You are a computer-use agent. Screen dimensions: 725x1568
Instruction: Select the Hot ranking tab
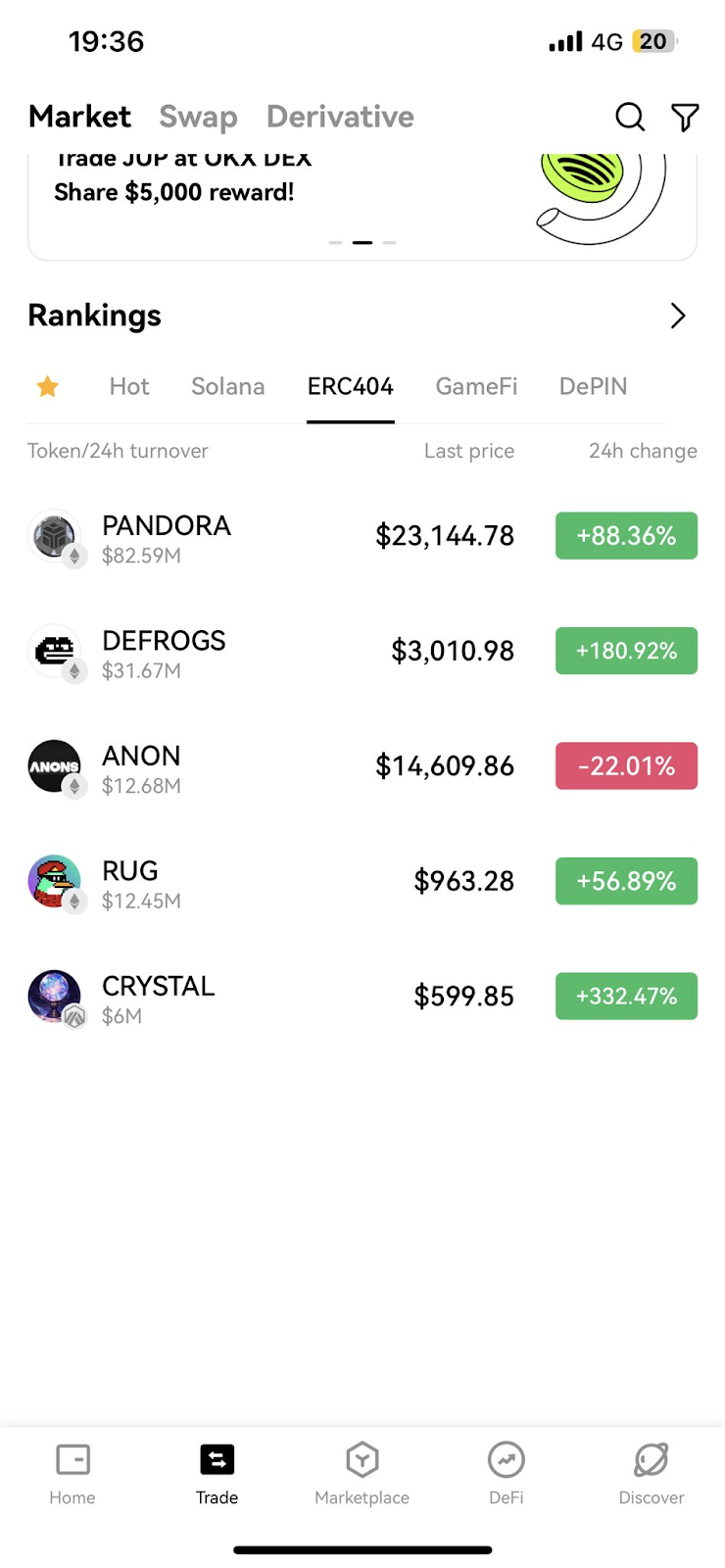pyautogui.click(x=129, y=386)
